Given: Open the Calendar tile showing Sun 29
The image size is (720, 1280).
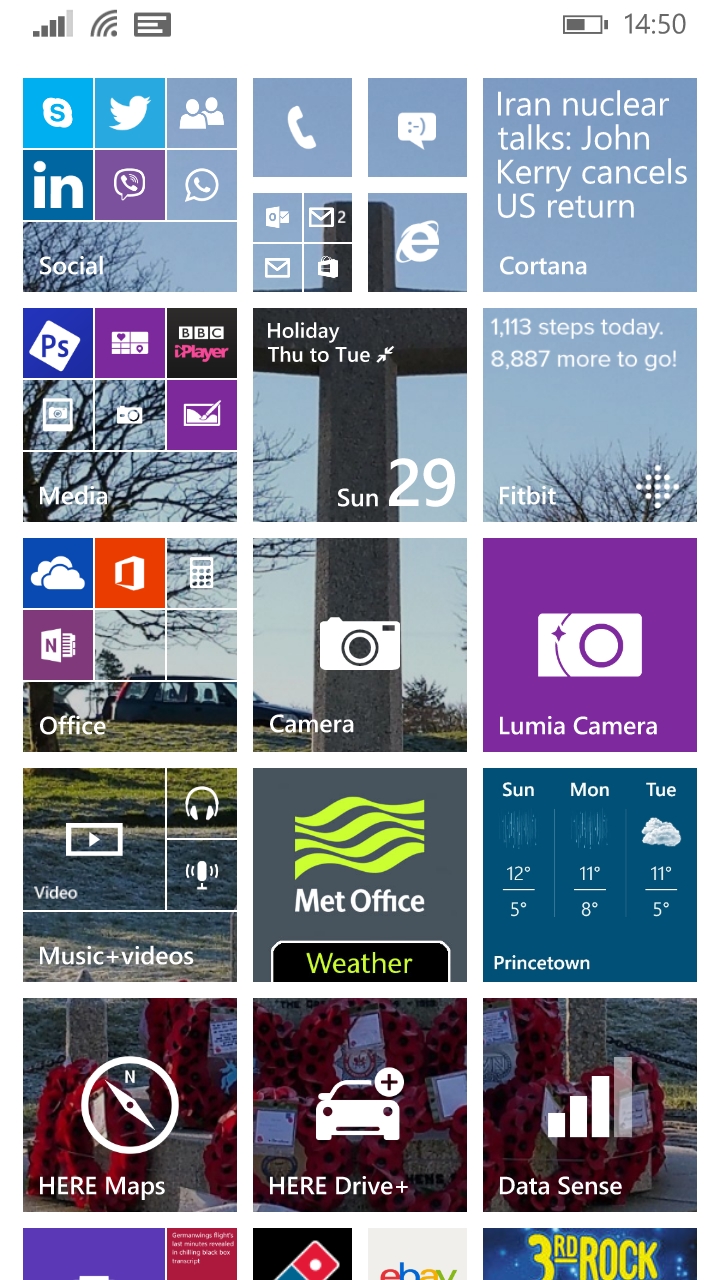Looking at the screenshot, I should (360, 415).
